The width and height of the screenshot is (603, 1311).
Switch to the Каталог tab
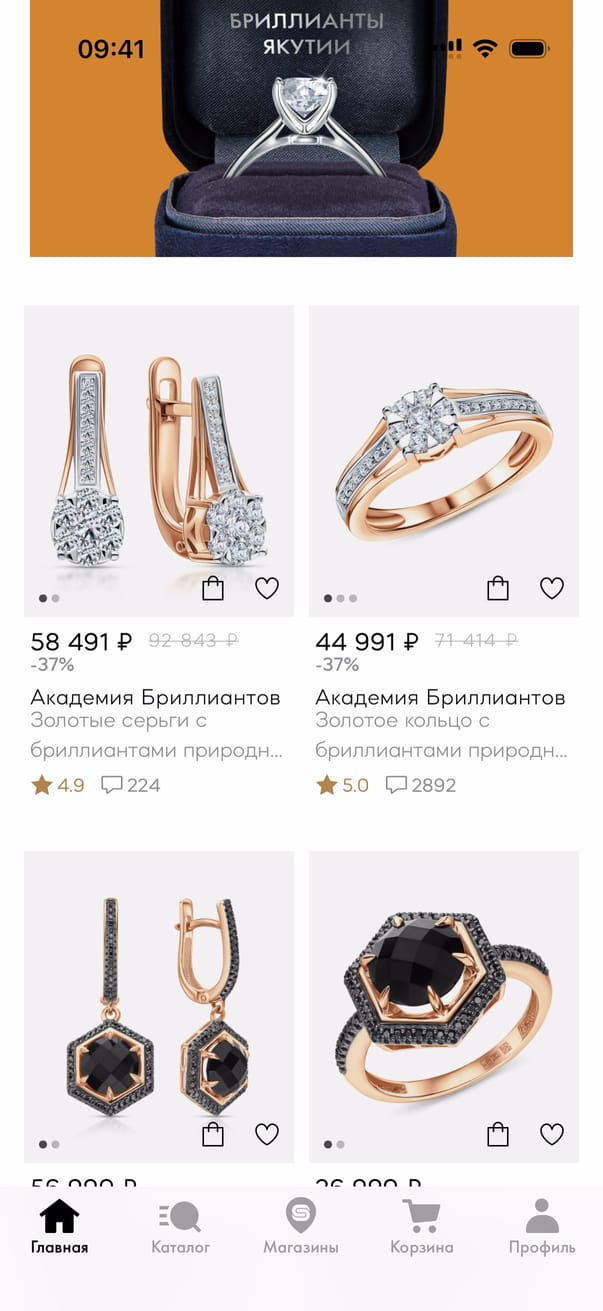click(x=181, y=1227)
